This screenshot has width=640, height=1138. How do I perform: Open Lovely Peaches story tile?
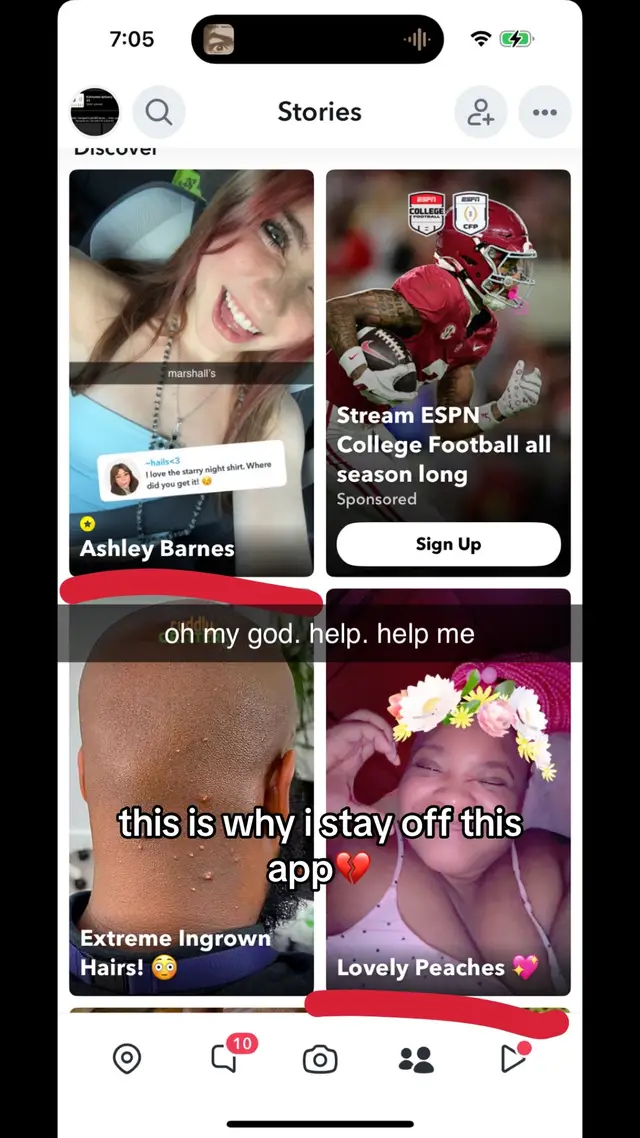[x=448, y=800]
